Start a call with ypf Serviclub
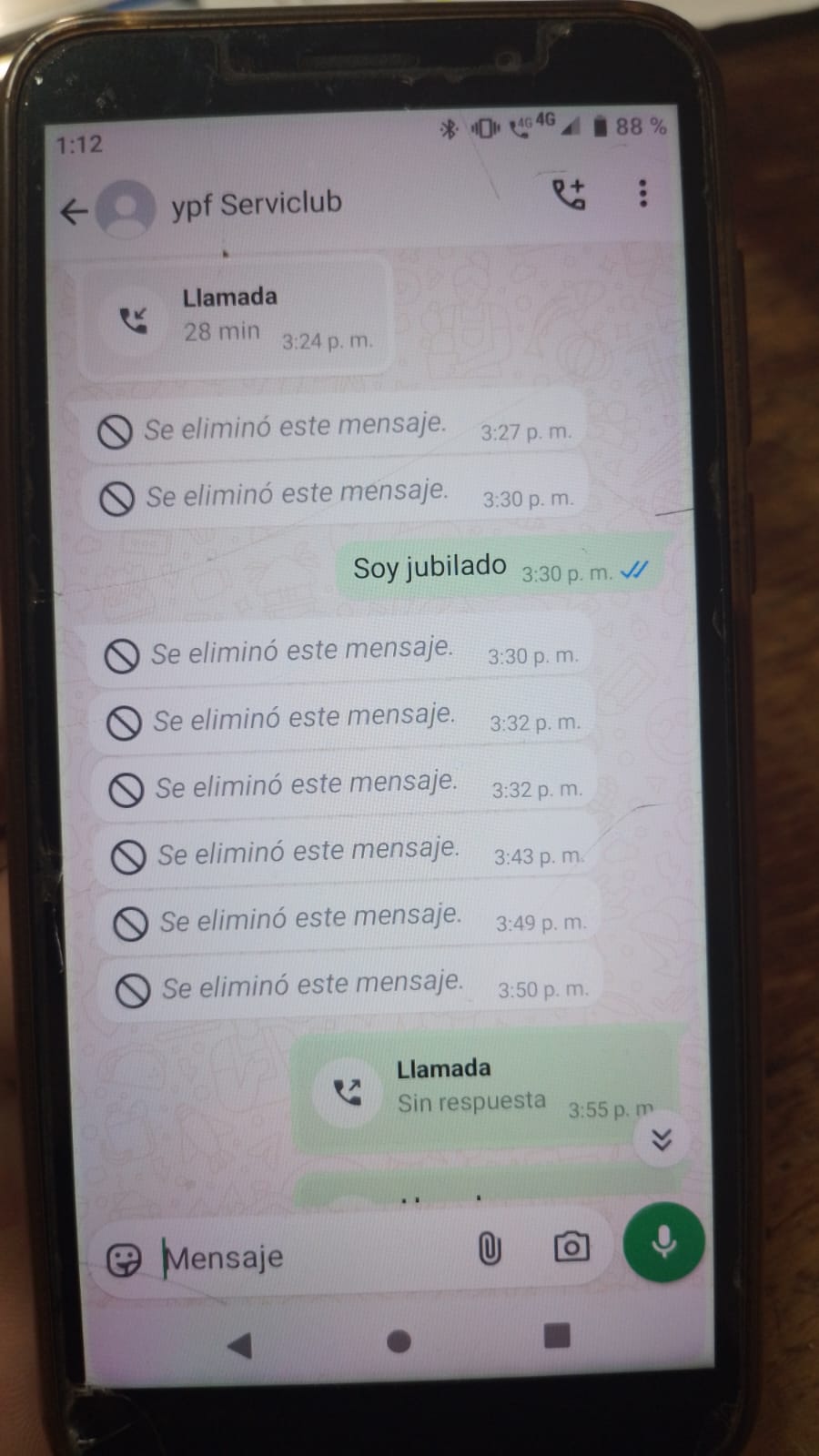The height and width of the screenshot is (1456, 819). point(569,194)
